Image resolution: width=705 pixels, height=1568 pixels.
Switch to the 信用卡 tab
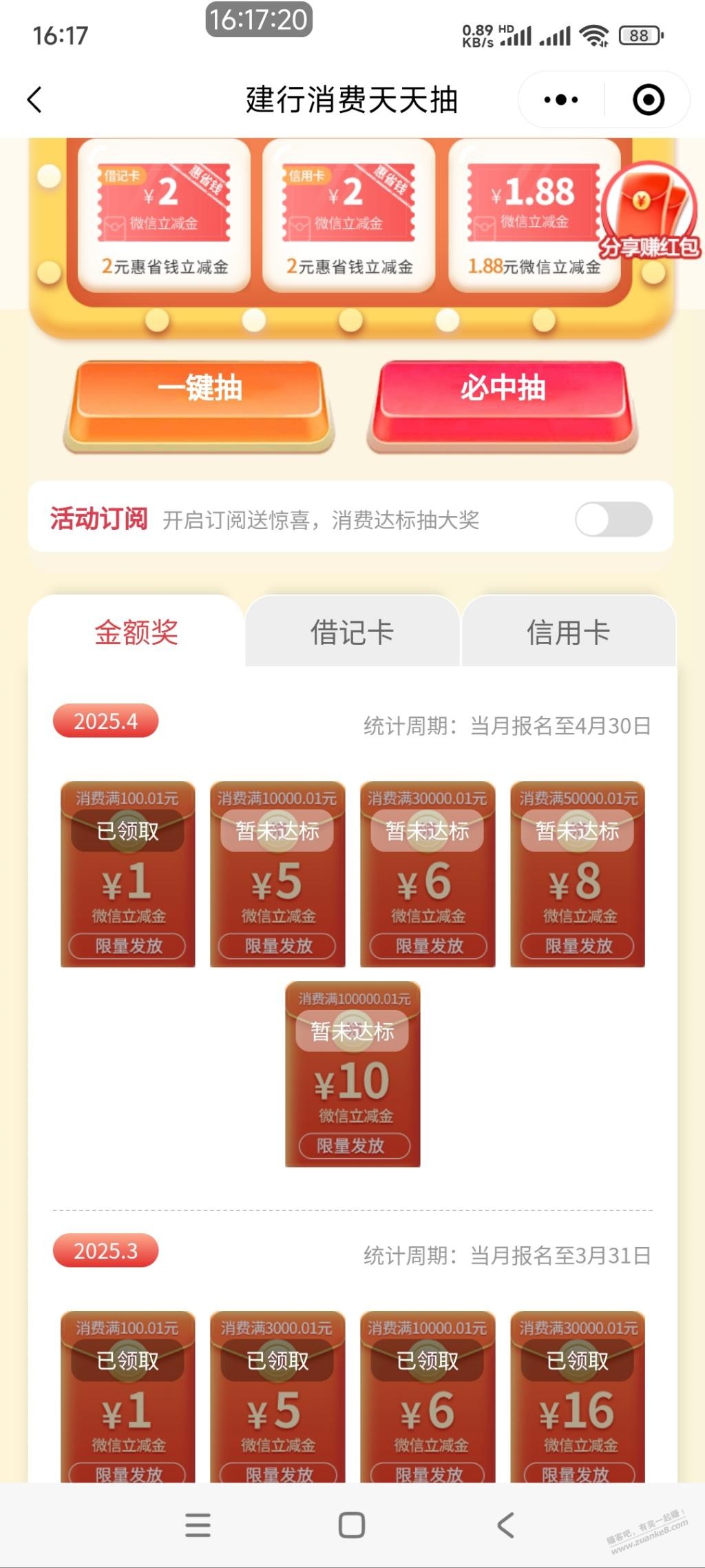(x=568, y=632)
